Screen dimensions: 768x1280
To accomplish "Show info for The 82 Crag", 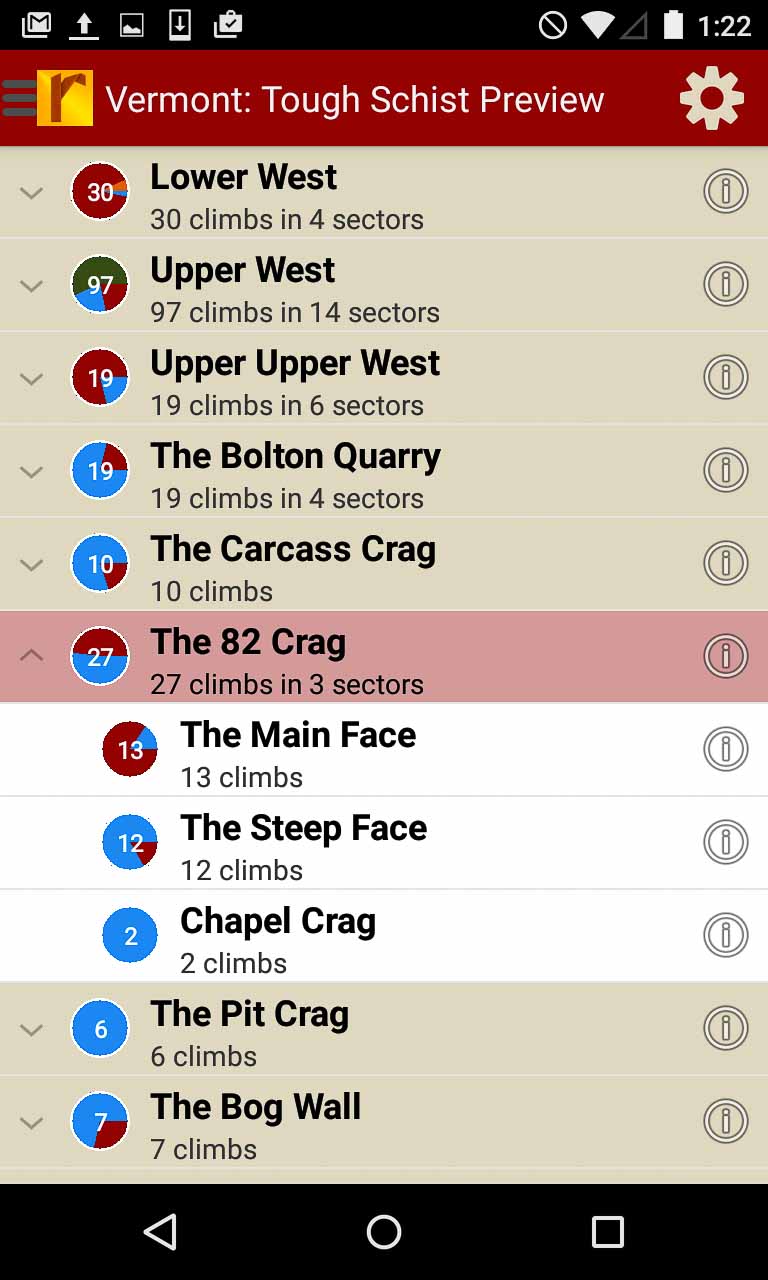I will coord(725,656).
